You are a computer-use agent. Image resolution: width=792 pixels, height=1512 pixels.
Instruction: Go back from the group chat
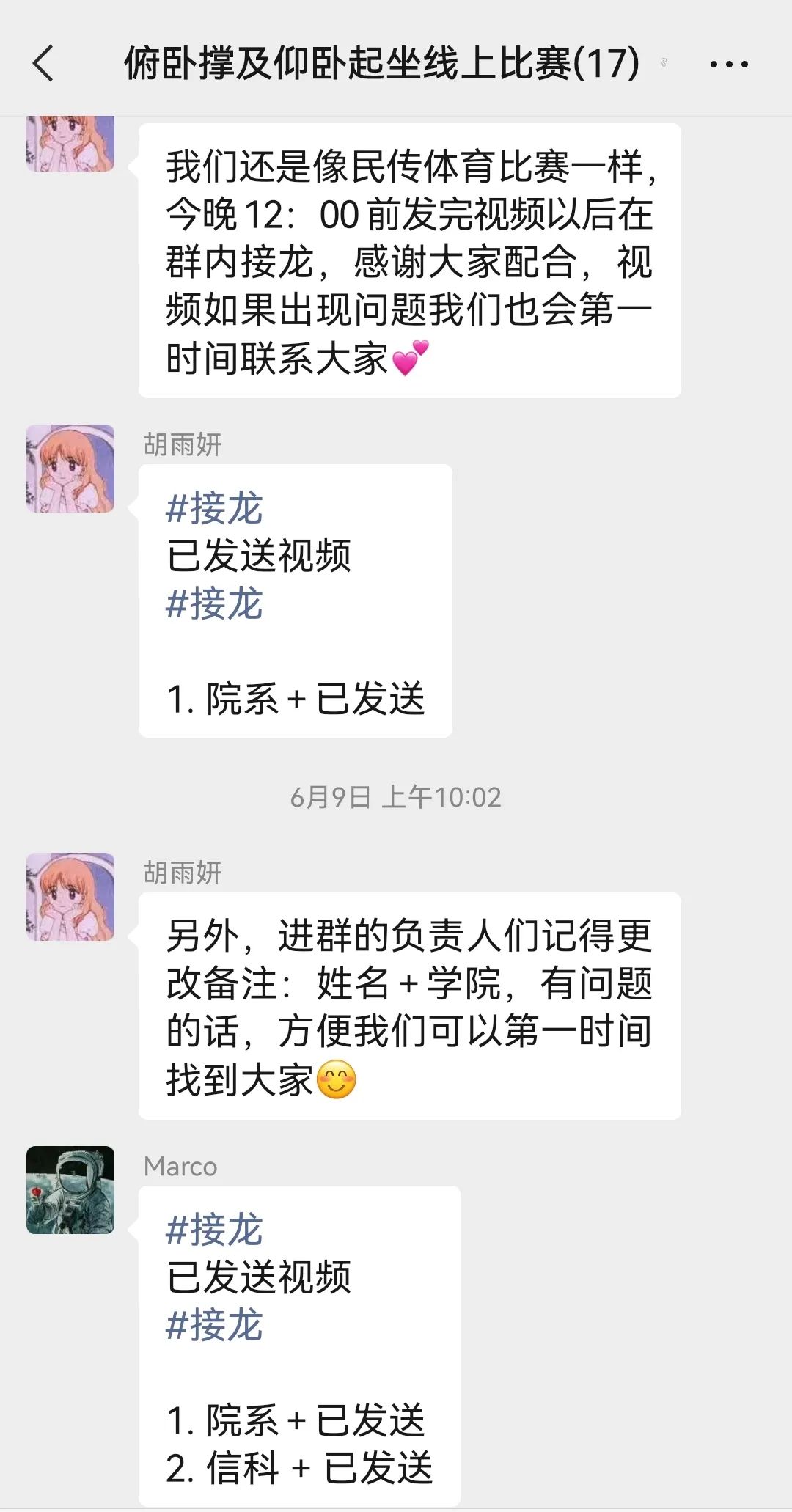[x=44, y=63]
